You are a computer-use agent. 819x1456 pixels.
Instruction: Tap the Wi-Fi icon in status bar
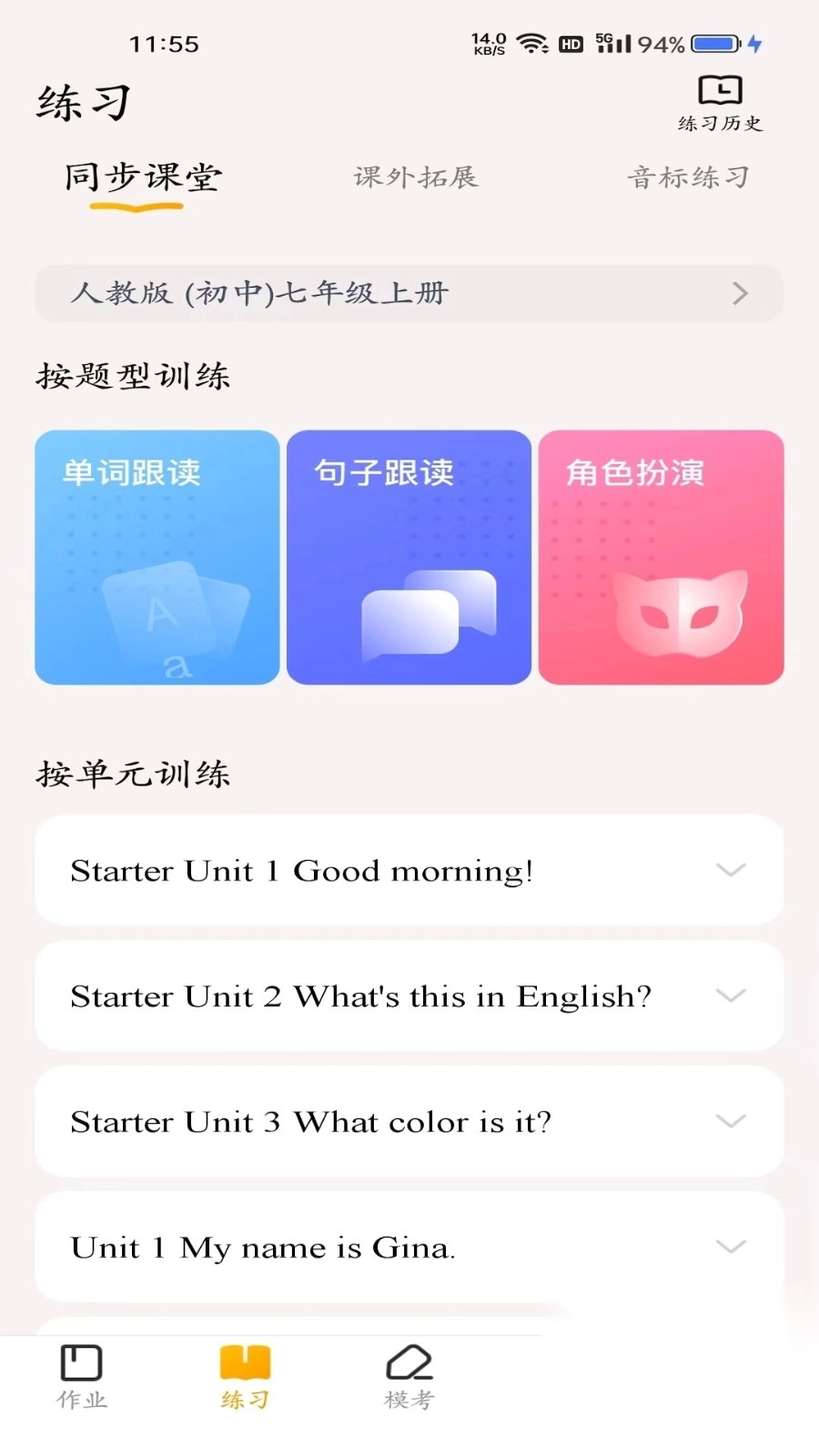526,41
